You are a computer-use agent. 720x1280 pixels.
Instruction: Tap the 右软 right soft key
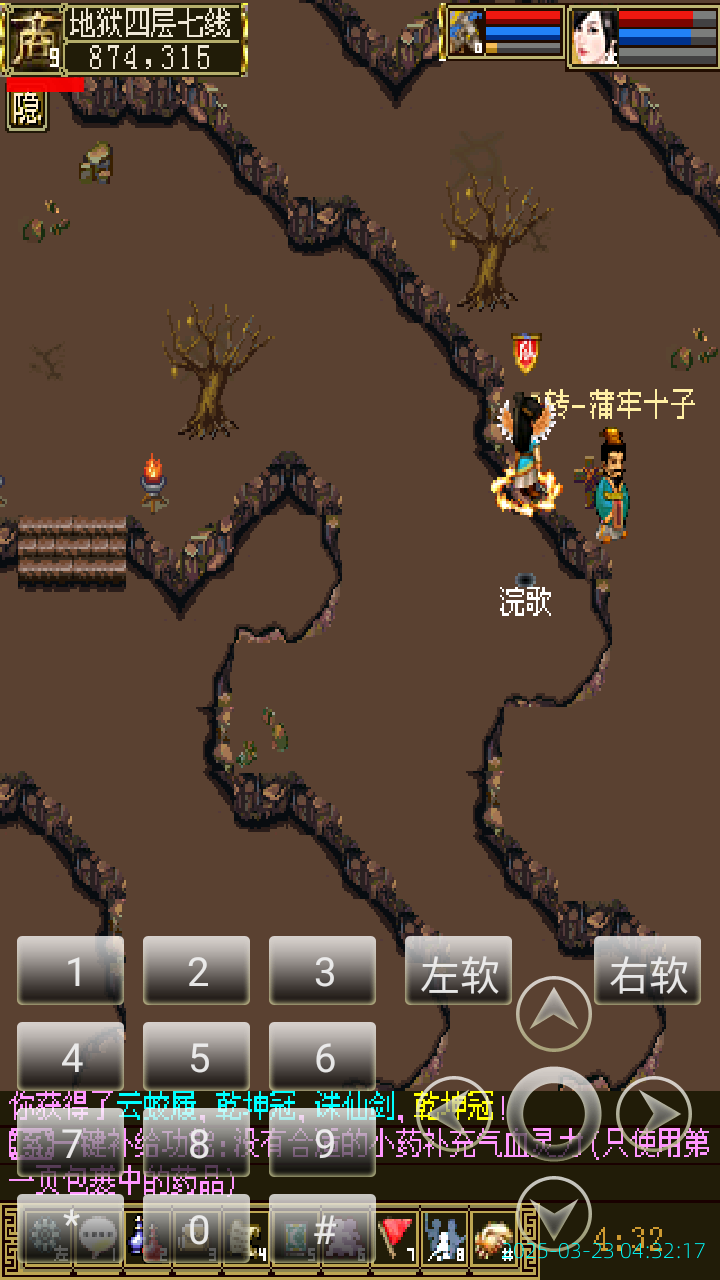click(648, 971)
